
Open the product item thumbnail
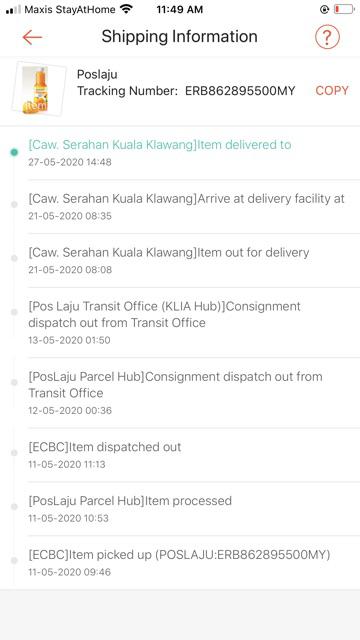[38, 90]
